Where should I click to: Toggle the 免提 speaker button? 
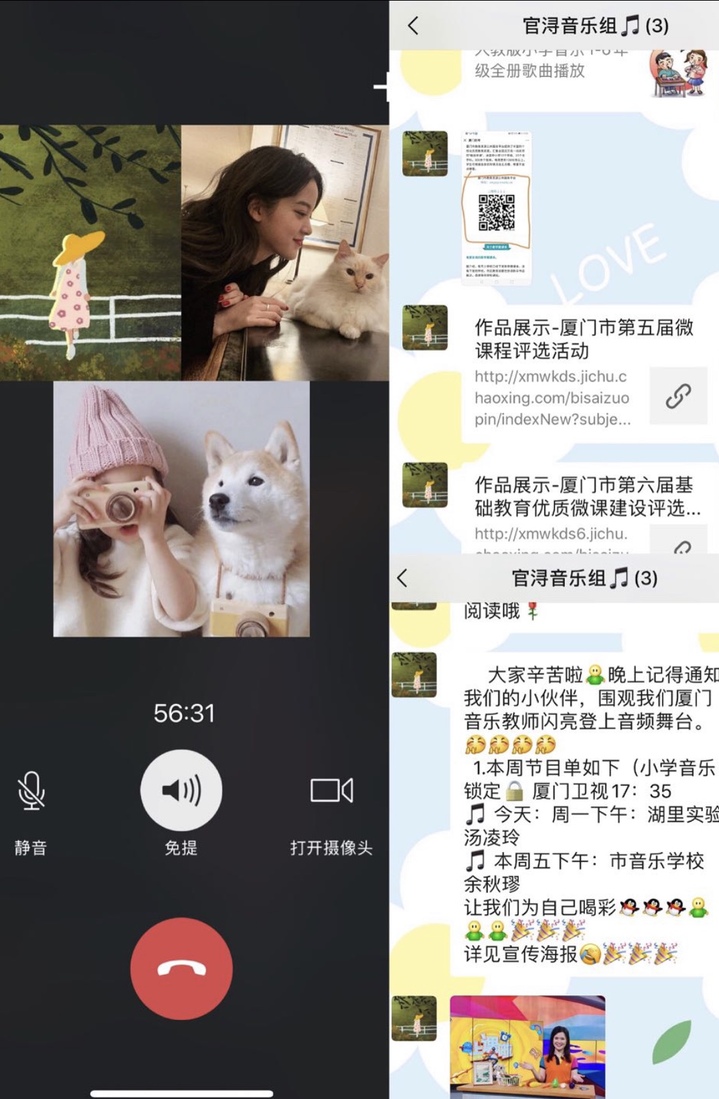[181, 791]
